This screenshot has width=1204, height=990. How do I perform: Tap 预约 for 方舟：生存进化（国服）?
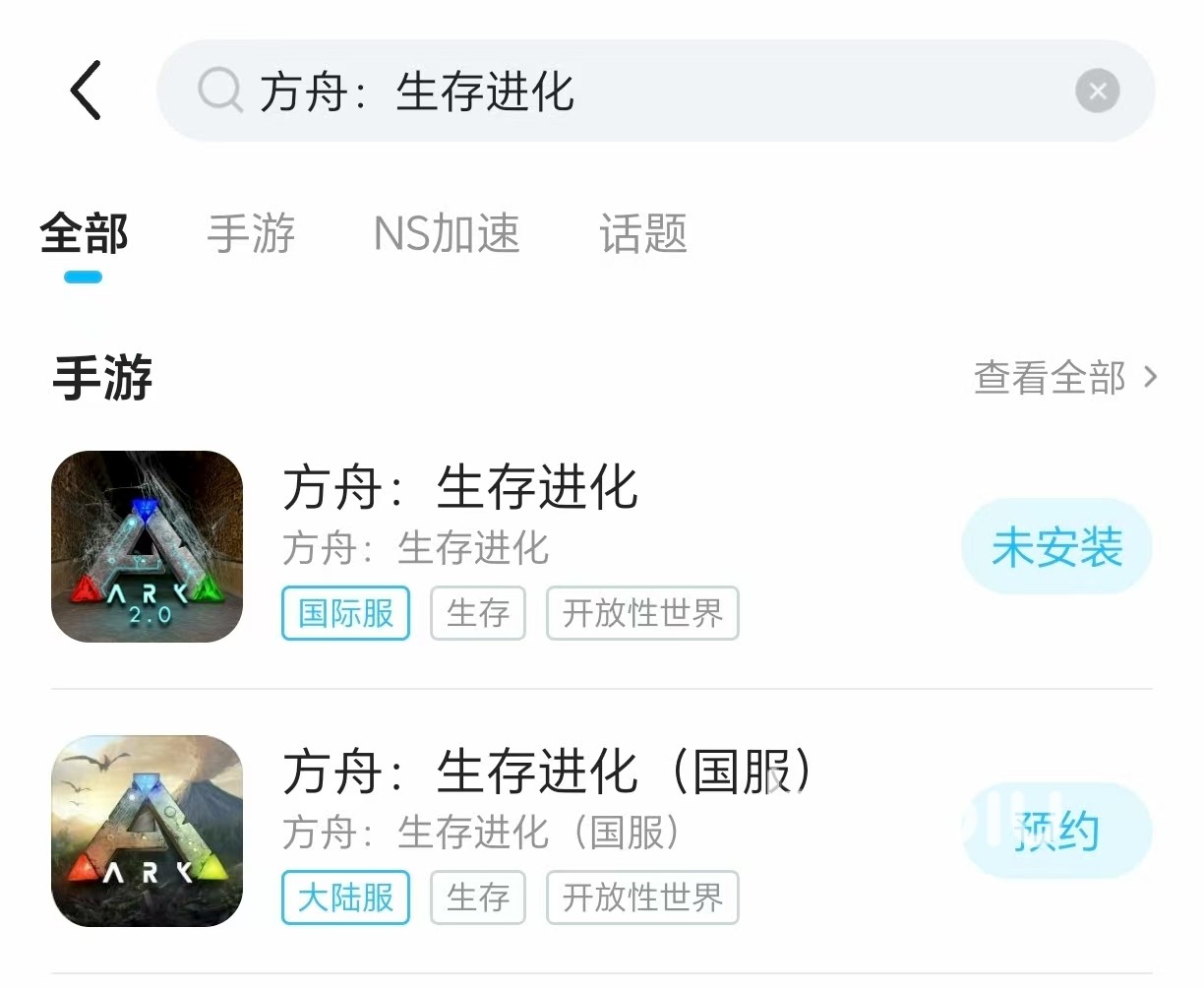(1056, 832)
